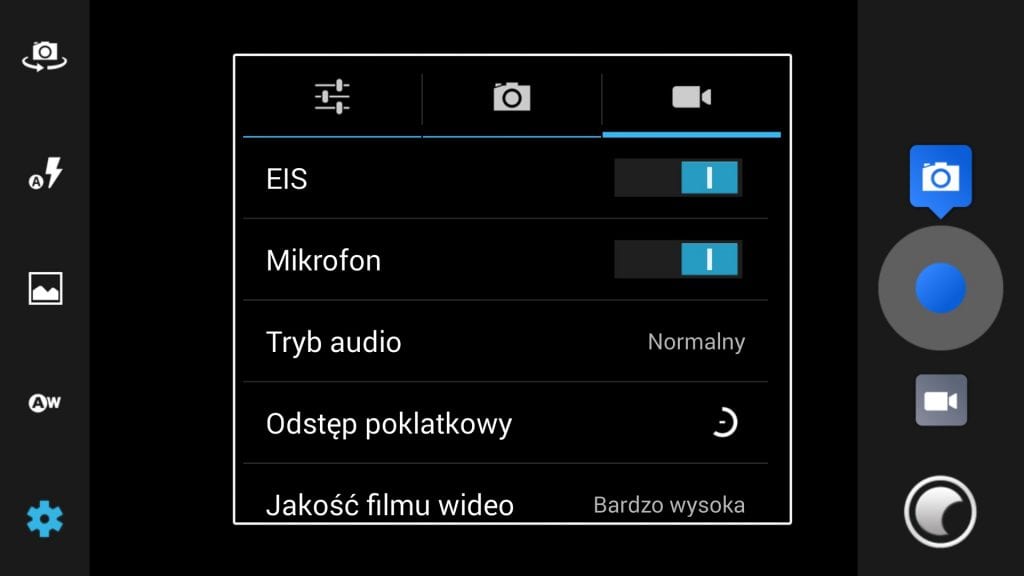This screenshot has width=1024, height=576.
Task: Turn off the Mikrofon switch
Action: pyautogui.click(x=678, y=260)
